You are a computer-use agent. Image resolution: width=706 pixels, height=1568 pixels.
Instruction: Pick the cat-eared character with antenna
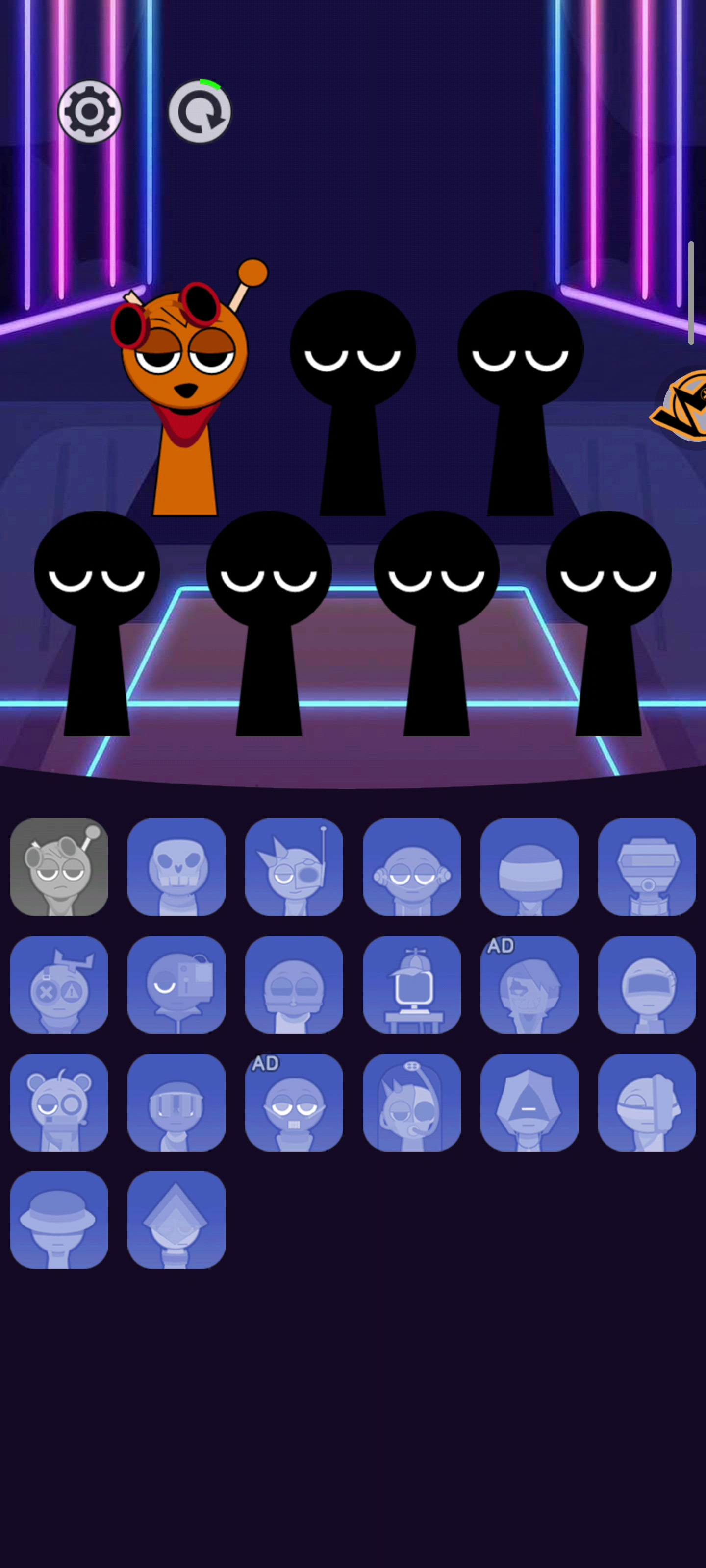pyautogui.click(x=294, y=867)
